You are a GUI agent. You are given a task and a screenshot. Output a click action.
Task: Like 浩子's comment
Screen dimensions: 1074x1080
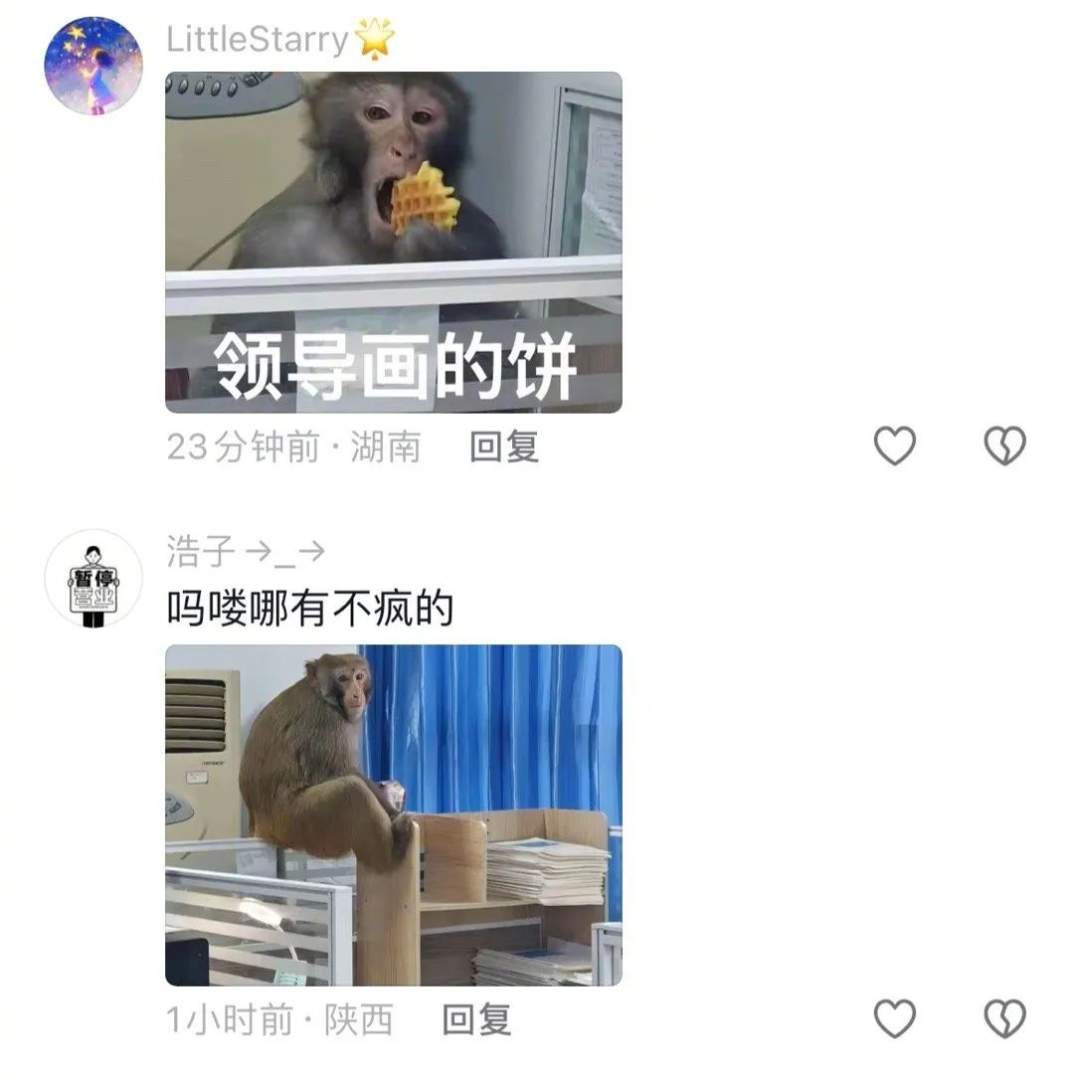(x=895, y=1019)
